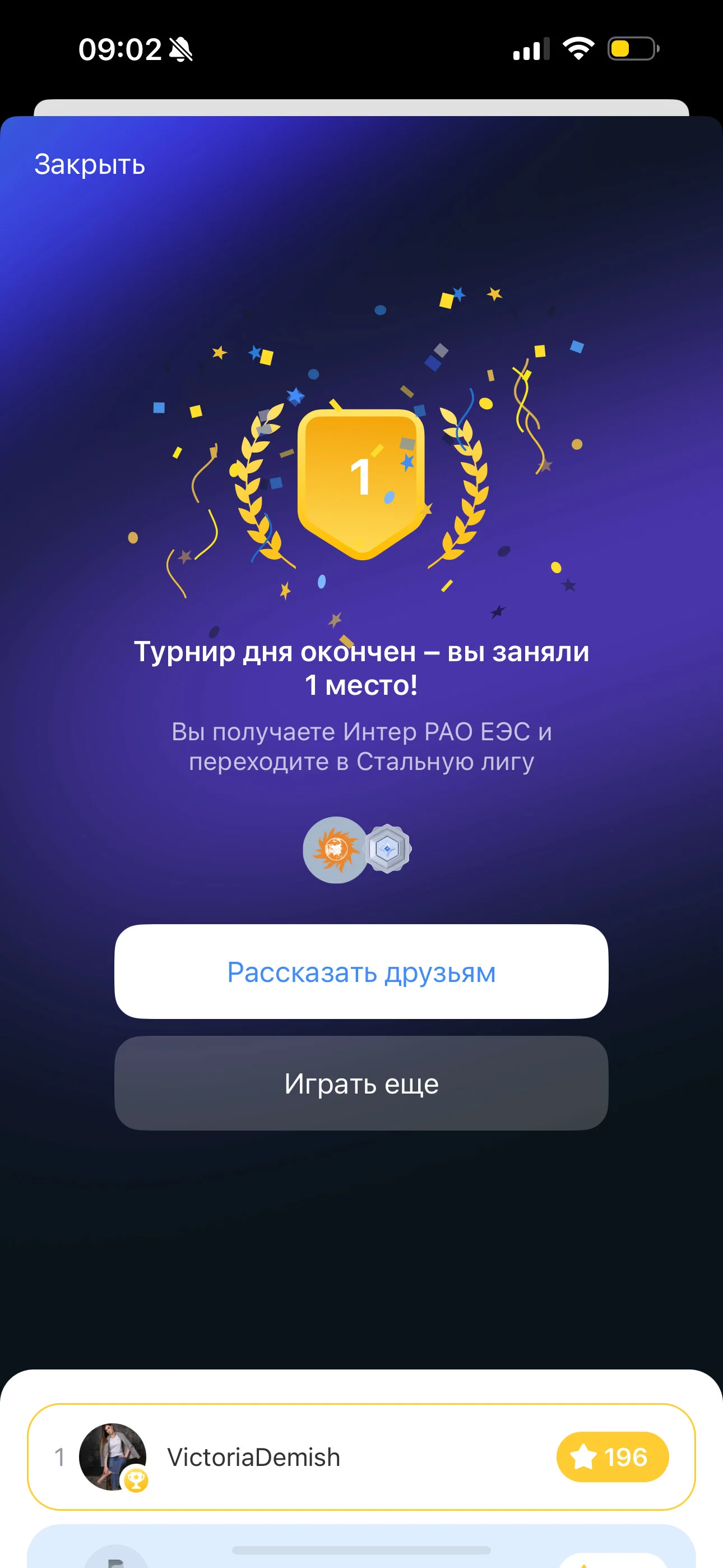This screenshot has width=723, height=1568.
Task: Open VictoriaDemish's leaderboard row
Action: pos(361,1457)
